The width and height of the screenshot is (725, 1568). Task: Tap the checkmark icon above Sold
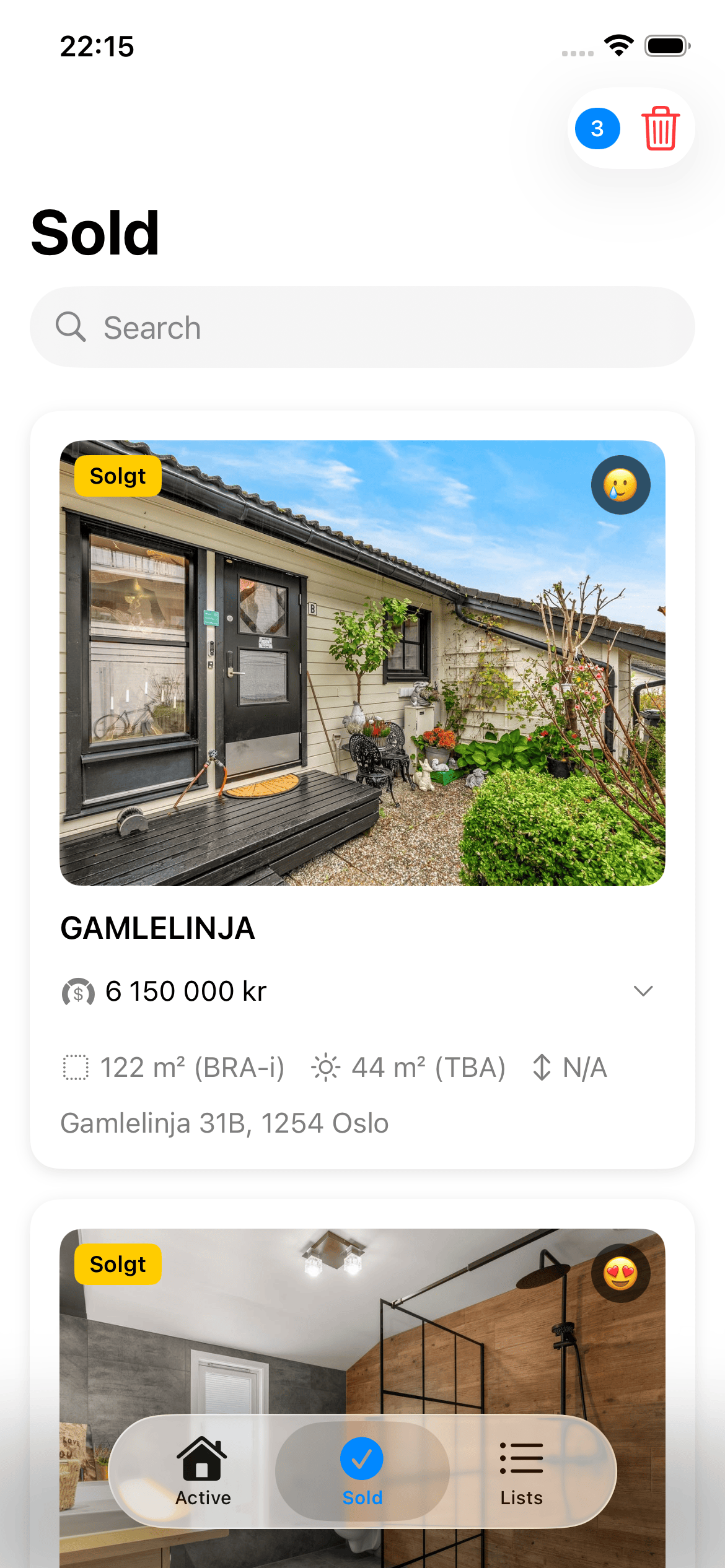362,1459
